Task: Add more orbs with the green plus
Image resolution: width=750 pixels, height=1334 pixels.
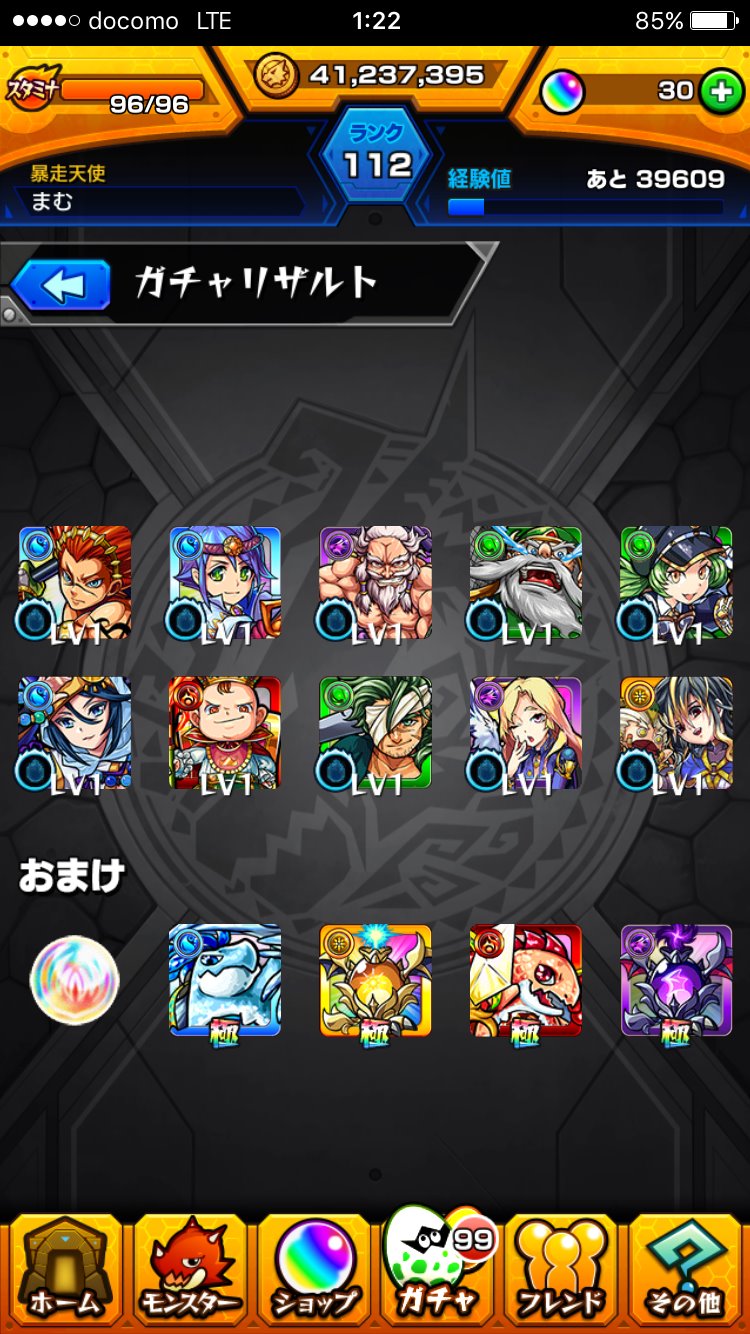Action: tap(718, 91)
